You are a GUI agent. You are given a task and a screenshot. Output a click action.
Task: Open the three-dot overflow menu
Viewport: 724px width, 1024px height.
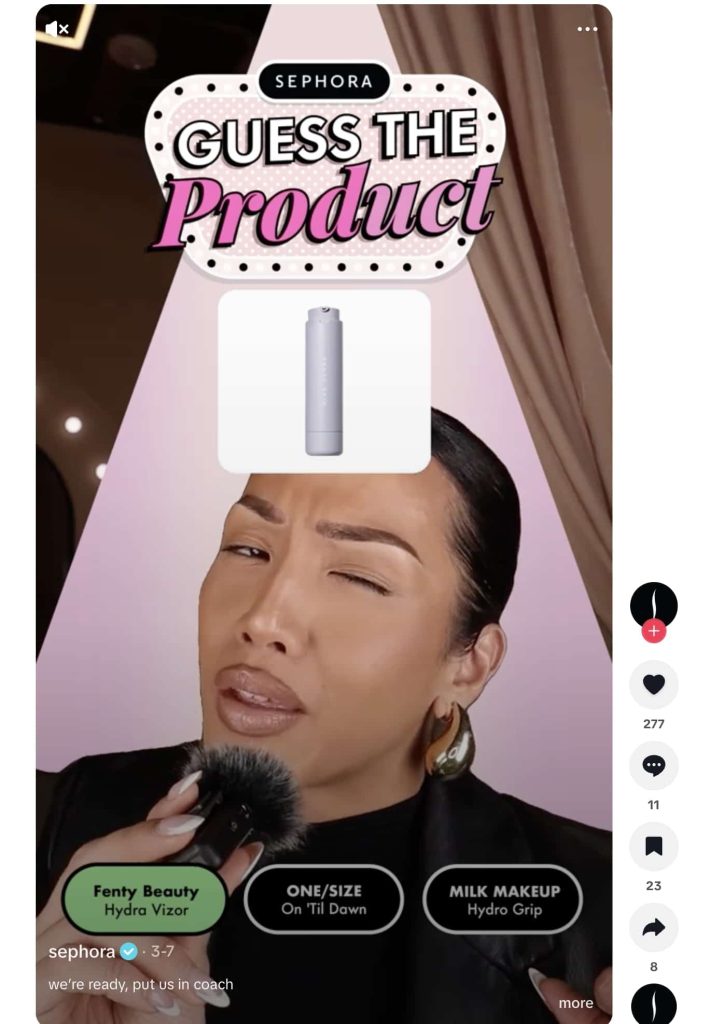click(587, 29)
